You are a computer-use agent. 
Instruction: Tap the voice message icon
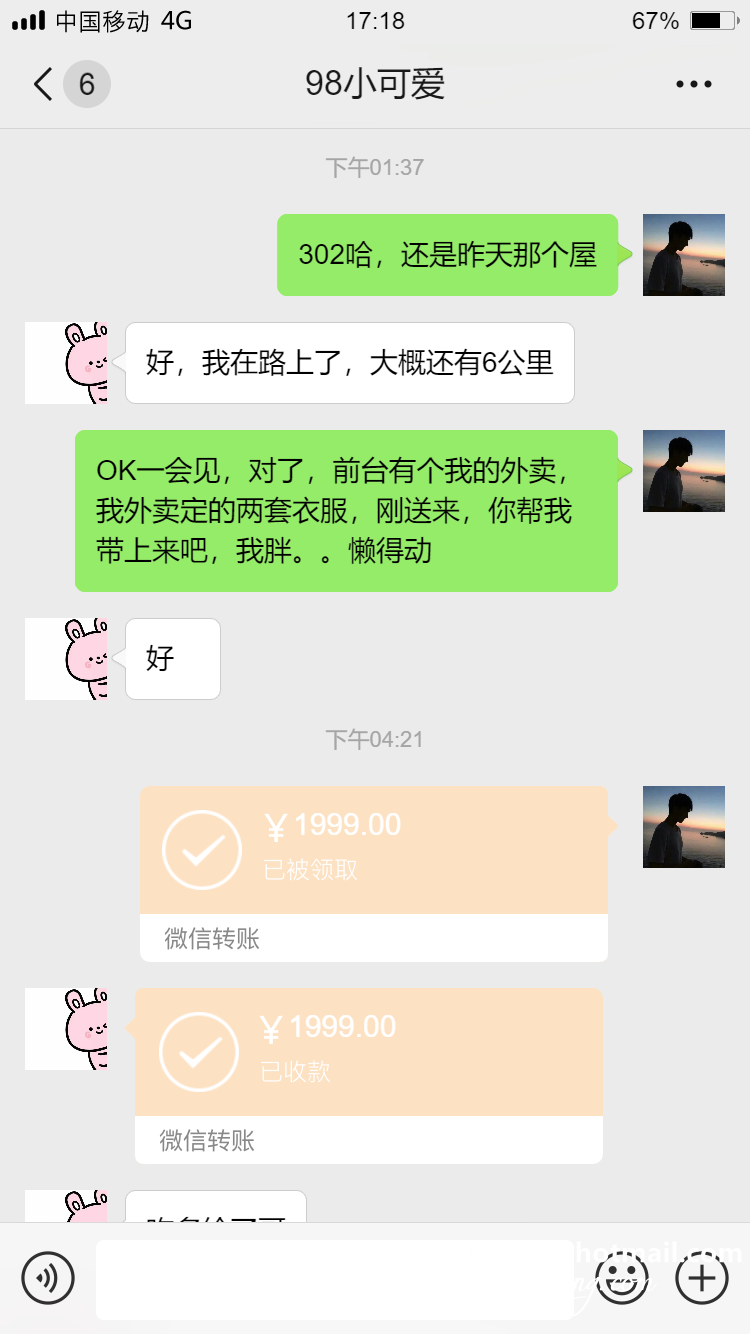[49, 1277]
